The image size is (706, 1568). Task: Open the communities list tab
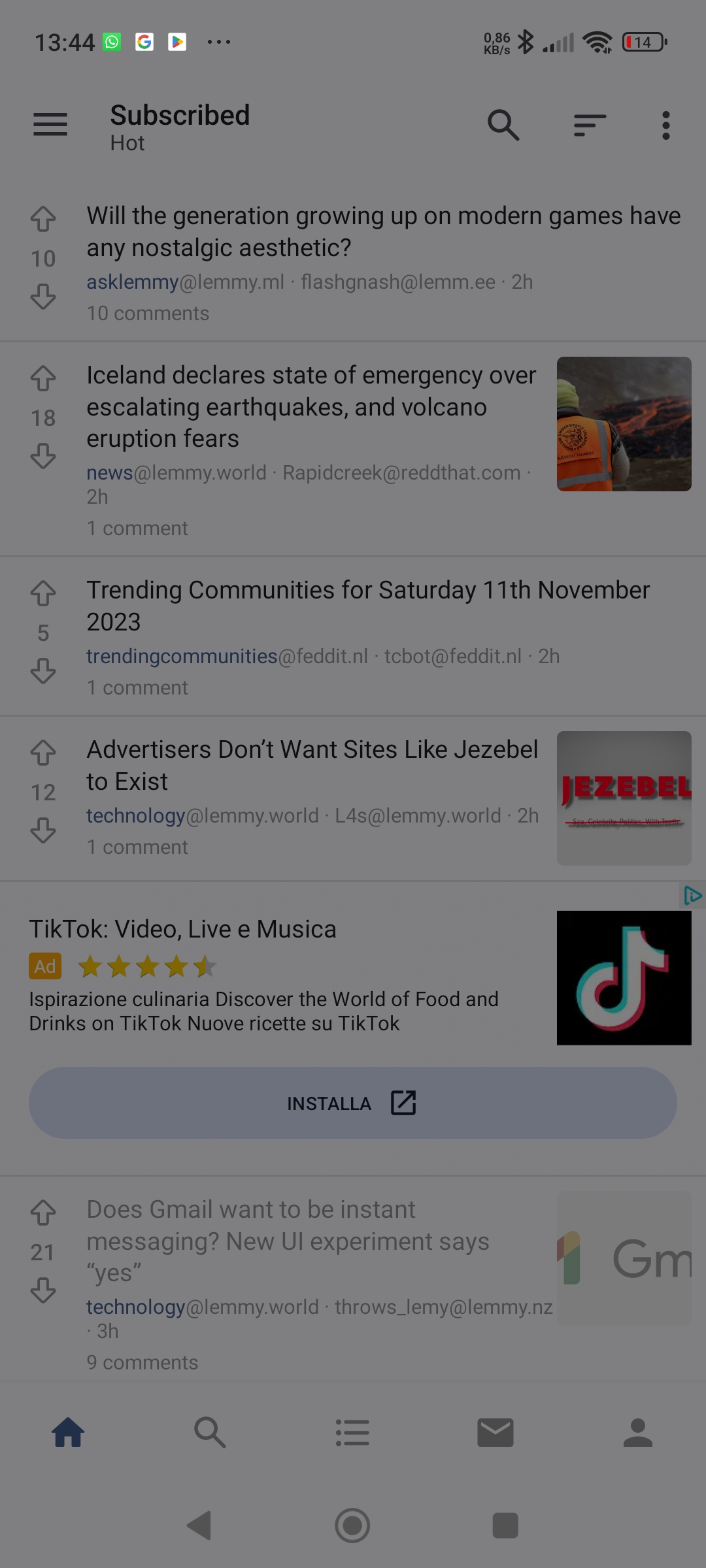pyautogui.click(x=352, y=1433)
